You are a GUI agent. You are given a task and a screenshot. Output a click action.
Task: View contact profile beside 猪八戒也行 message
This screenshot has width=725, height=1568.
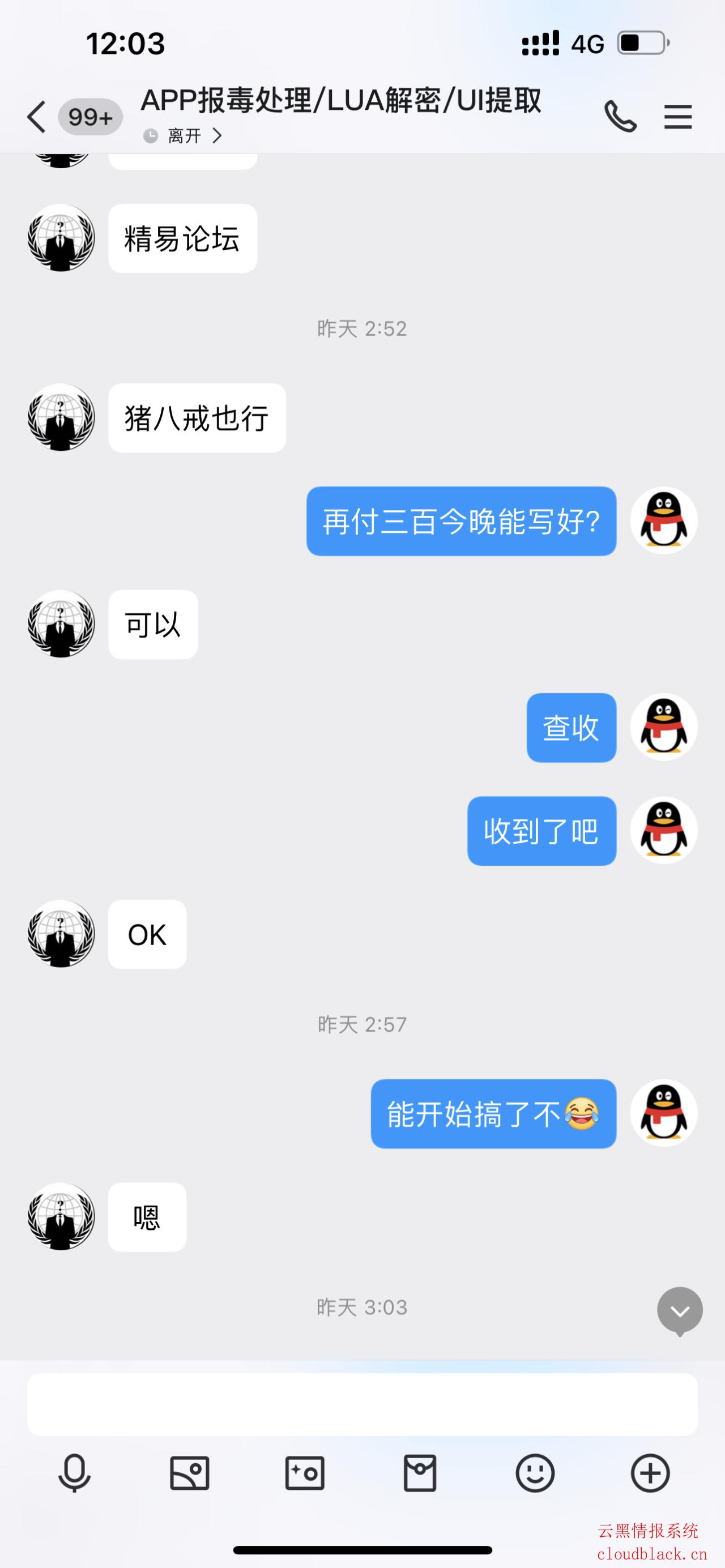61,417
